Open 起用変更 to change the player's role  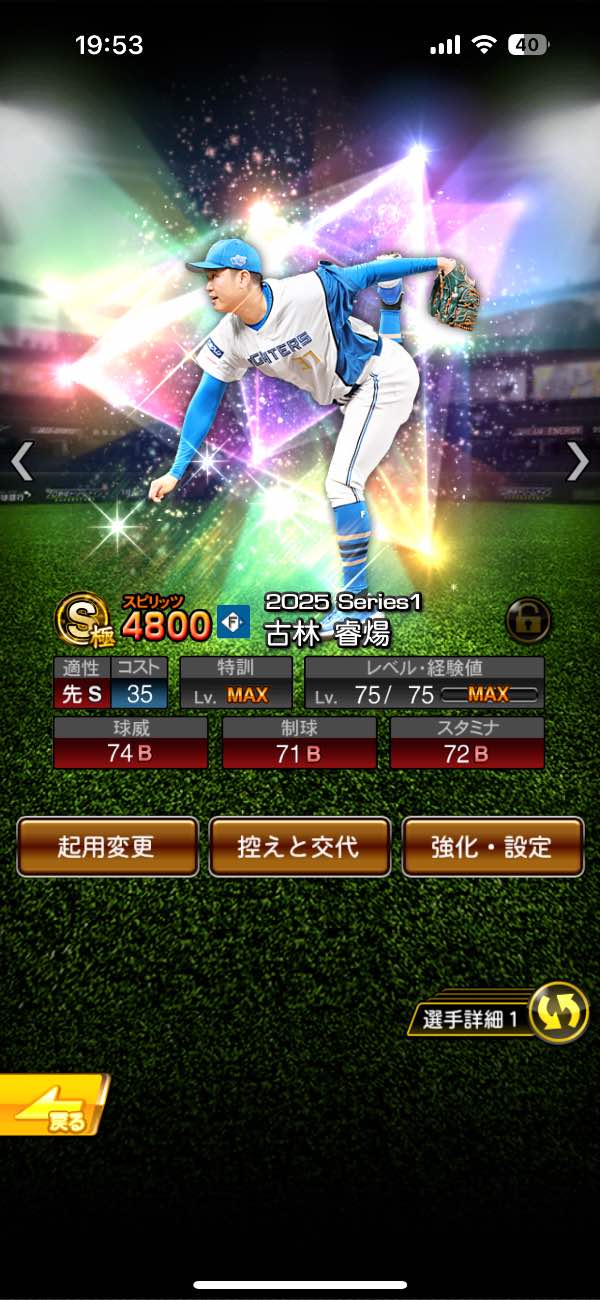[107, 847]
